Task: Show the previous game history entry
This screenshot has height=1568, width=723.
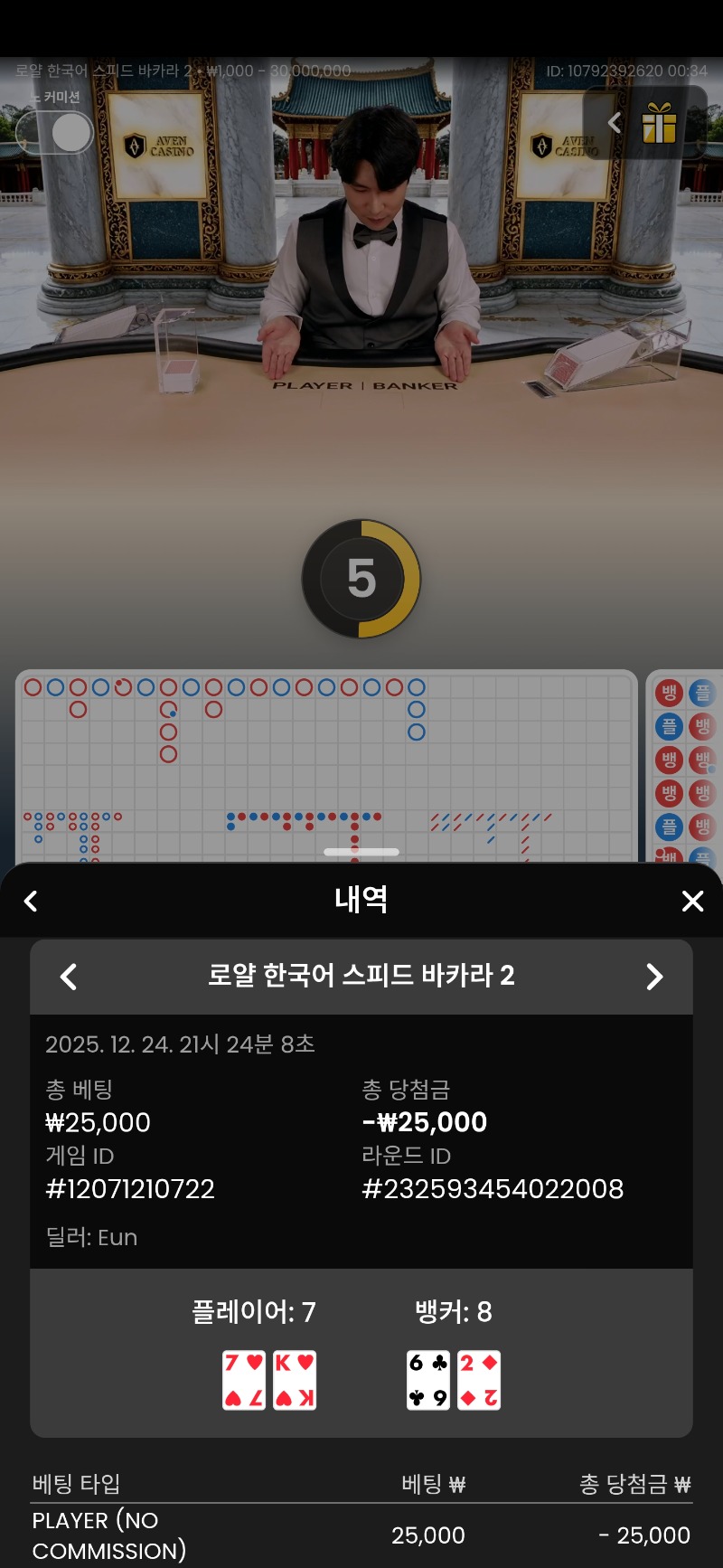Action: (x=69, y=977)
